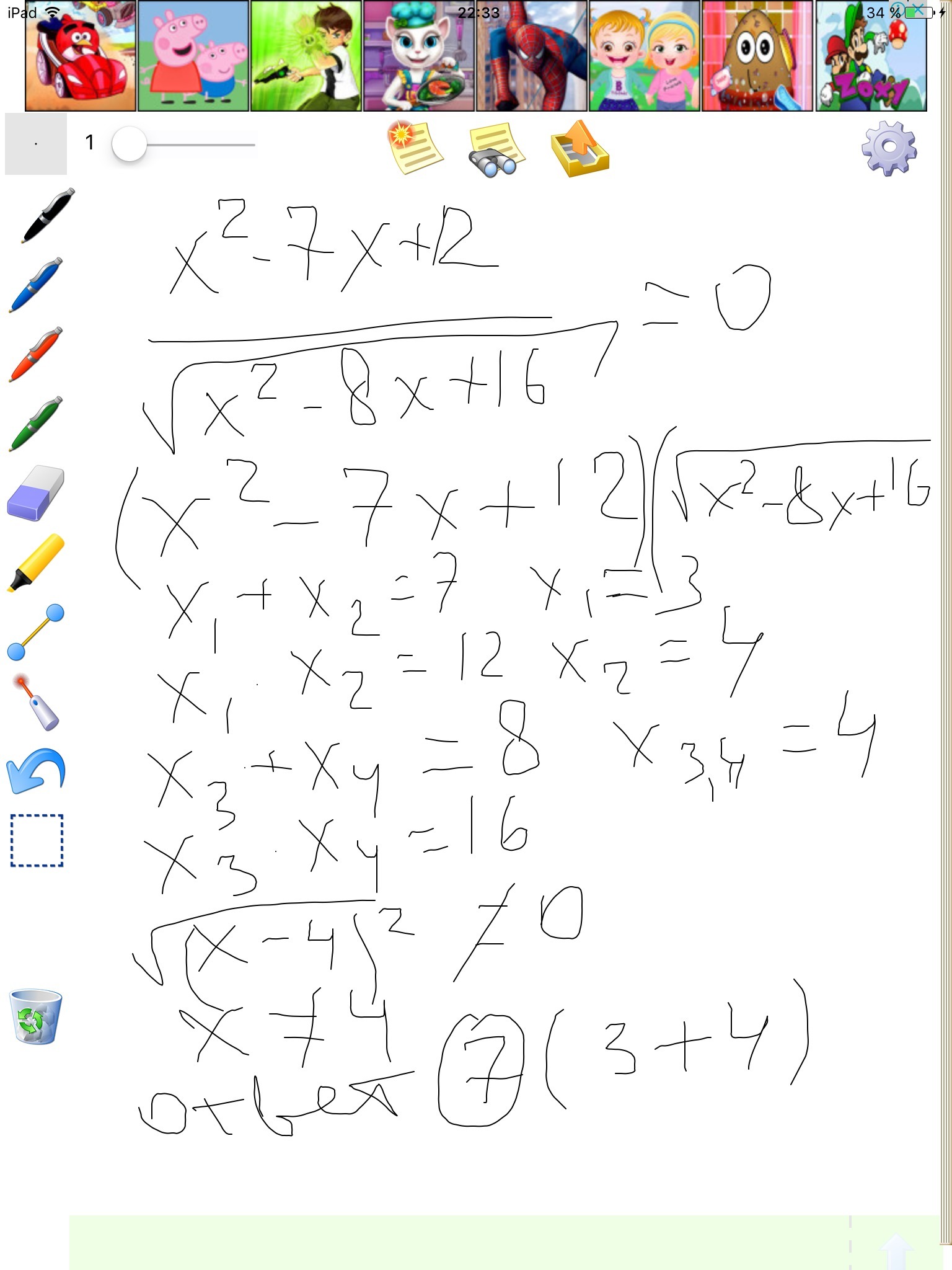
Task: Choose the straight line tool
Action: point(36,631)
